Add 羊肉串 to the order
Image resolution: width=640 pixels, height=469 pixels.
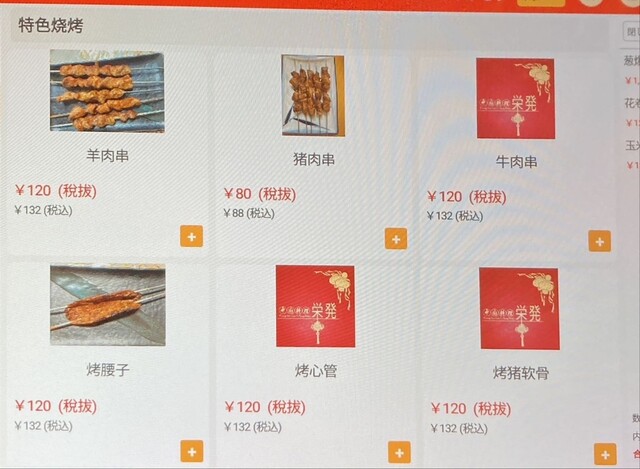pyautogui.click(x=191, y=236)
